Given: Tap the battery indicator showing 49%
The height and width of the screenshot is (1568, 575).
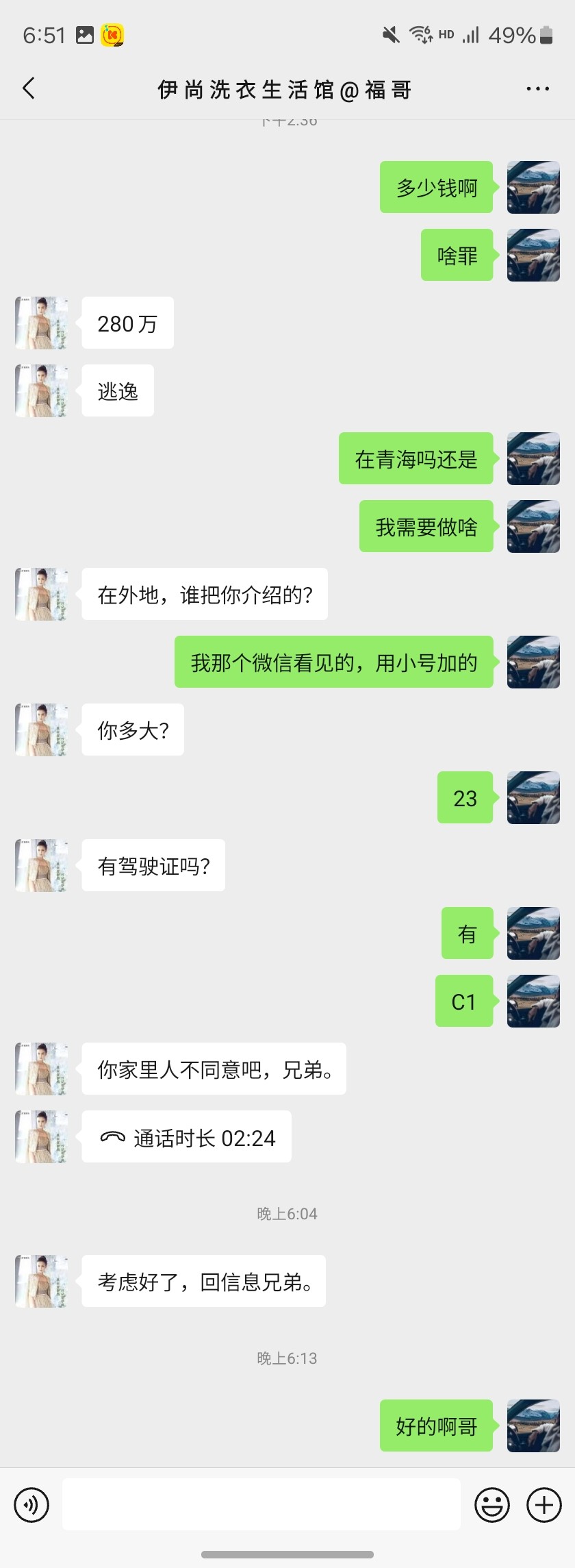Looking at the screenshot, I should [x=515, y=34].
